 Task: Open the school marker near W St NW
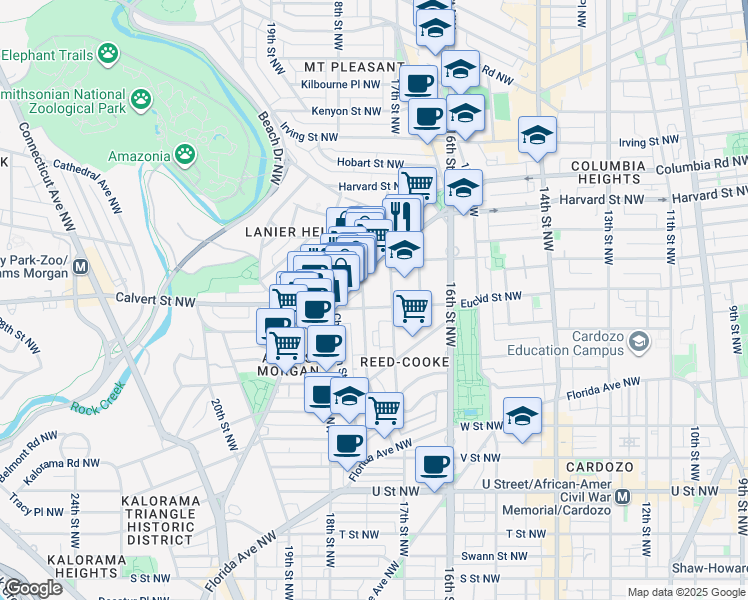[522, 415]
